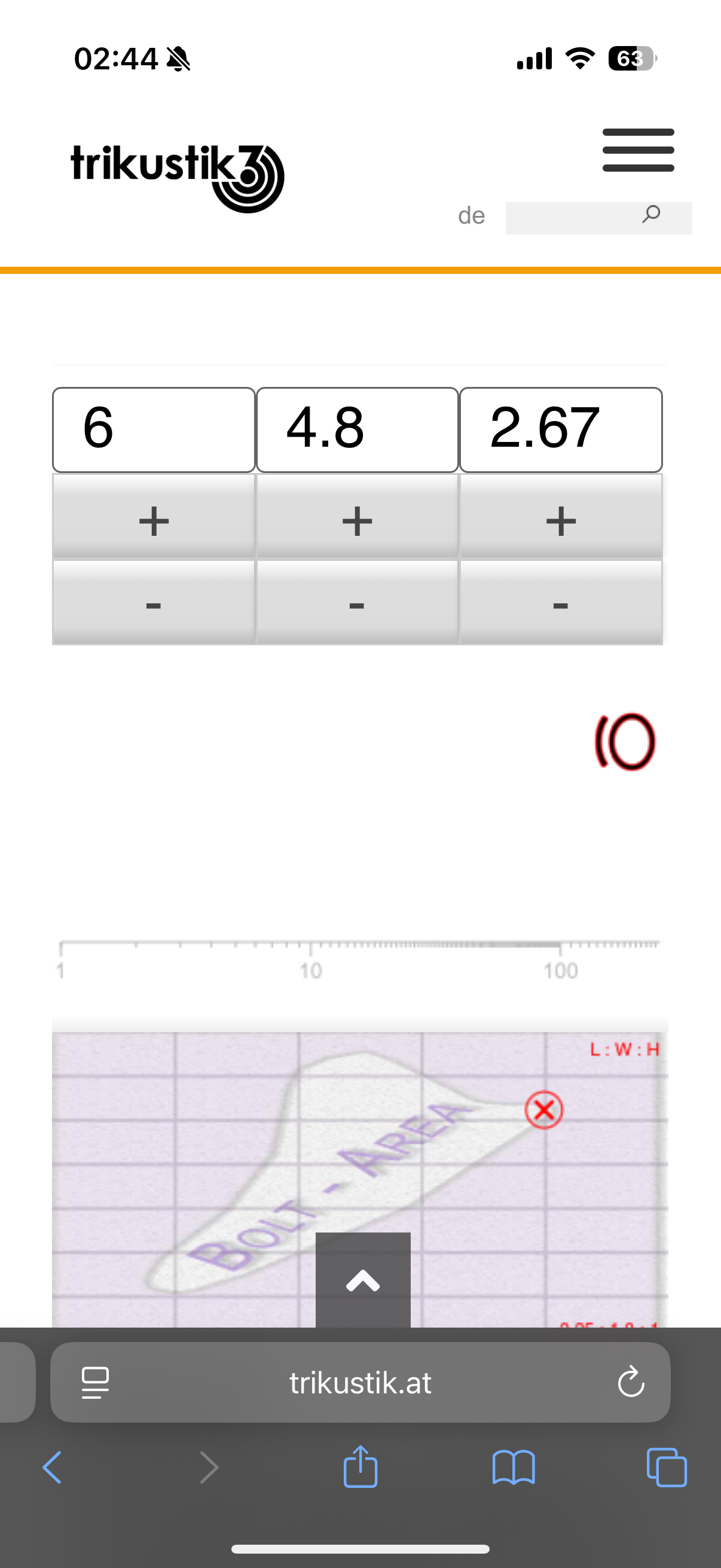Open the Safari page settings menu

pyautogui.click(x=95, y=1382)
